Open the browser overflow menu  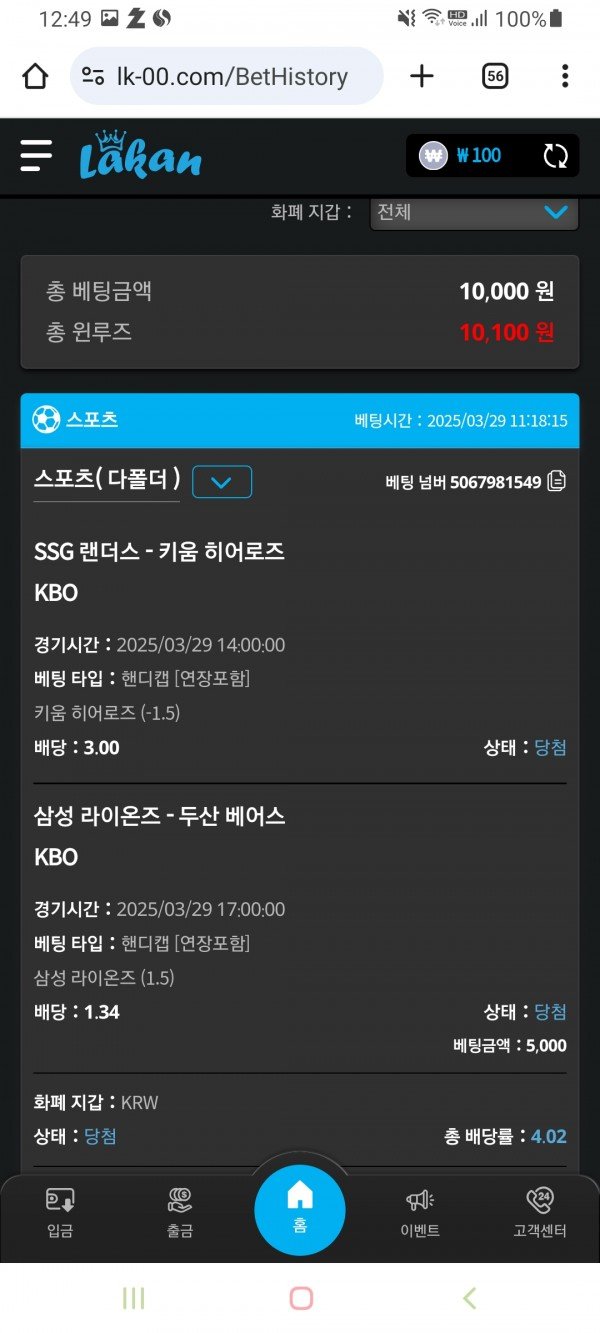coord(565,76)
